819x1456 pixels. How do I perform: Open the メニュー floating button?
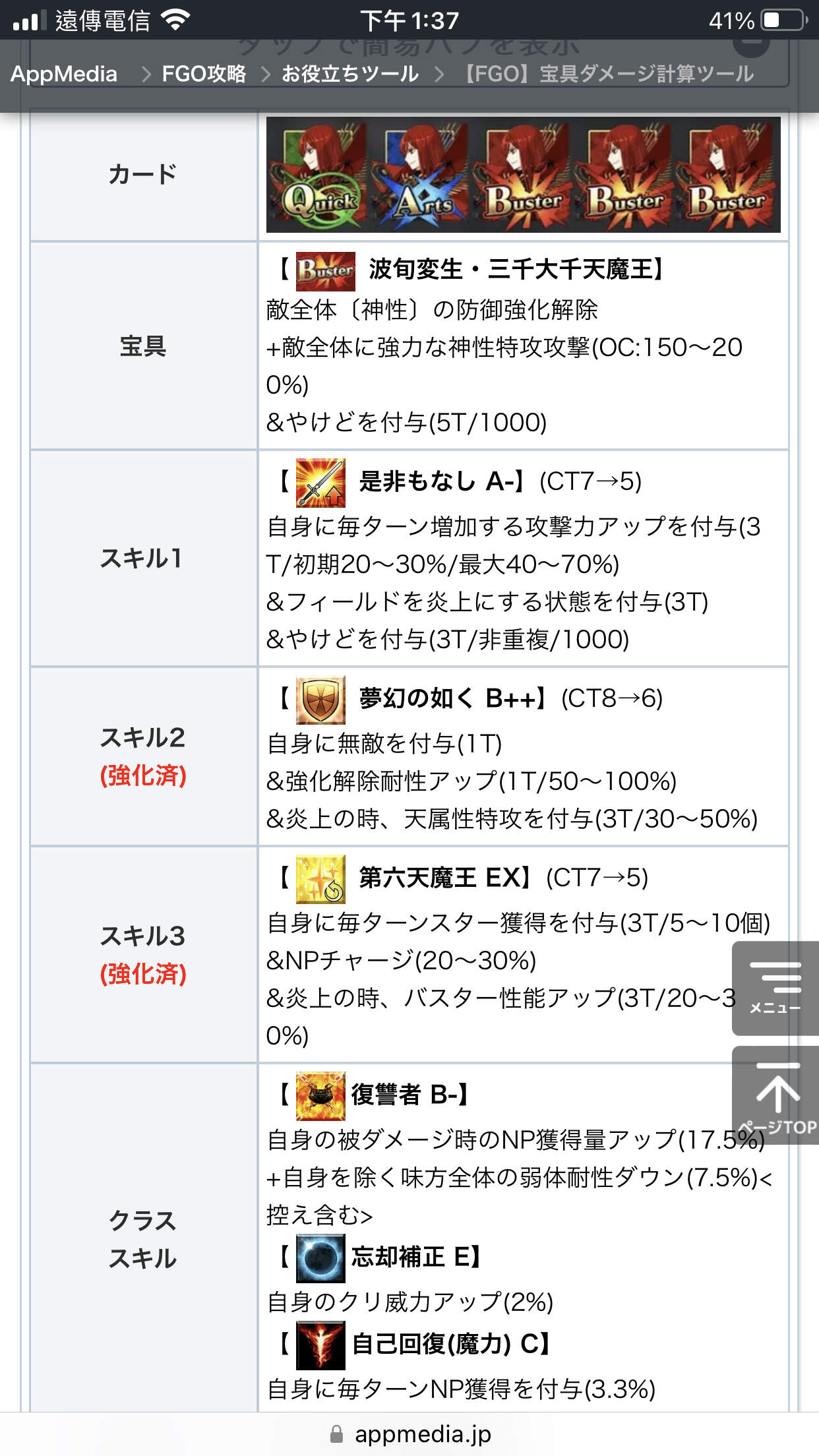click(x=775, y=988)
